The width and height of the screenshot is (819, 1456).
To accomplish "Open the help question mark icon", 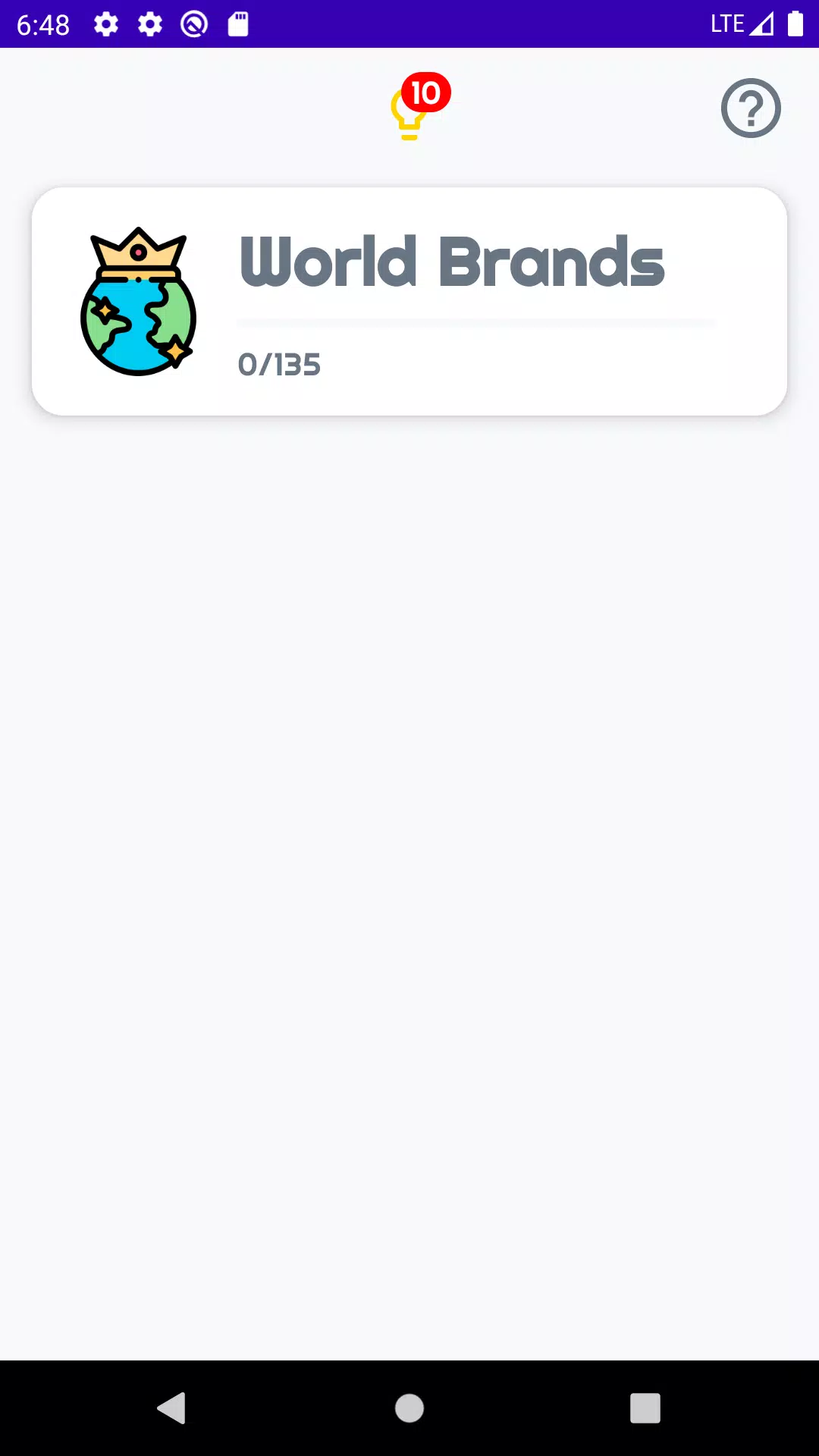I will tap(751, 108).
